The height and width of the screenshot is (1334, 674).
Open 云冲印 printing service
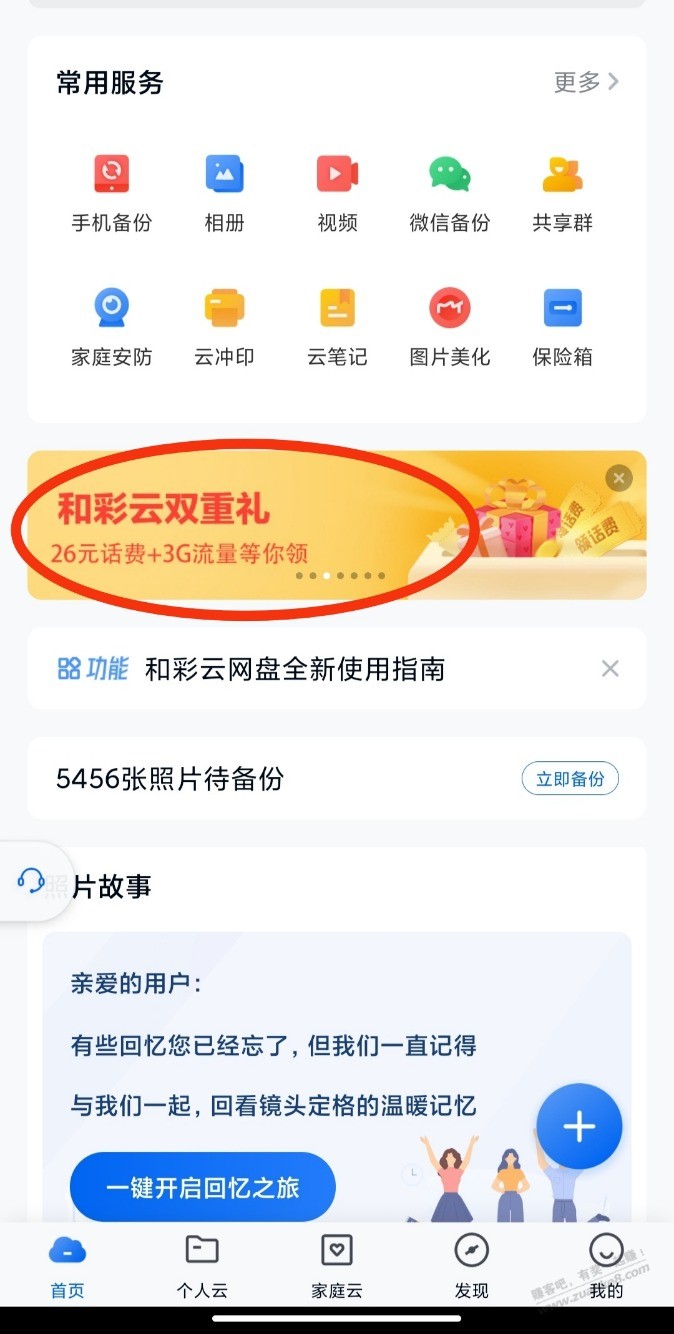click(x=224, y=326)
